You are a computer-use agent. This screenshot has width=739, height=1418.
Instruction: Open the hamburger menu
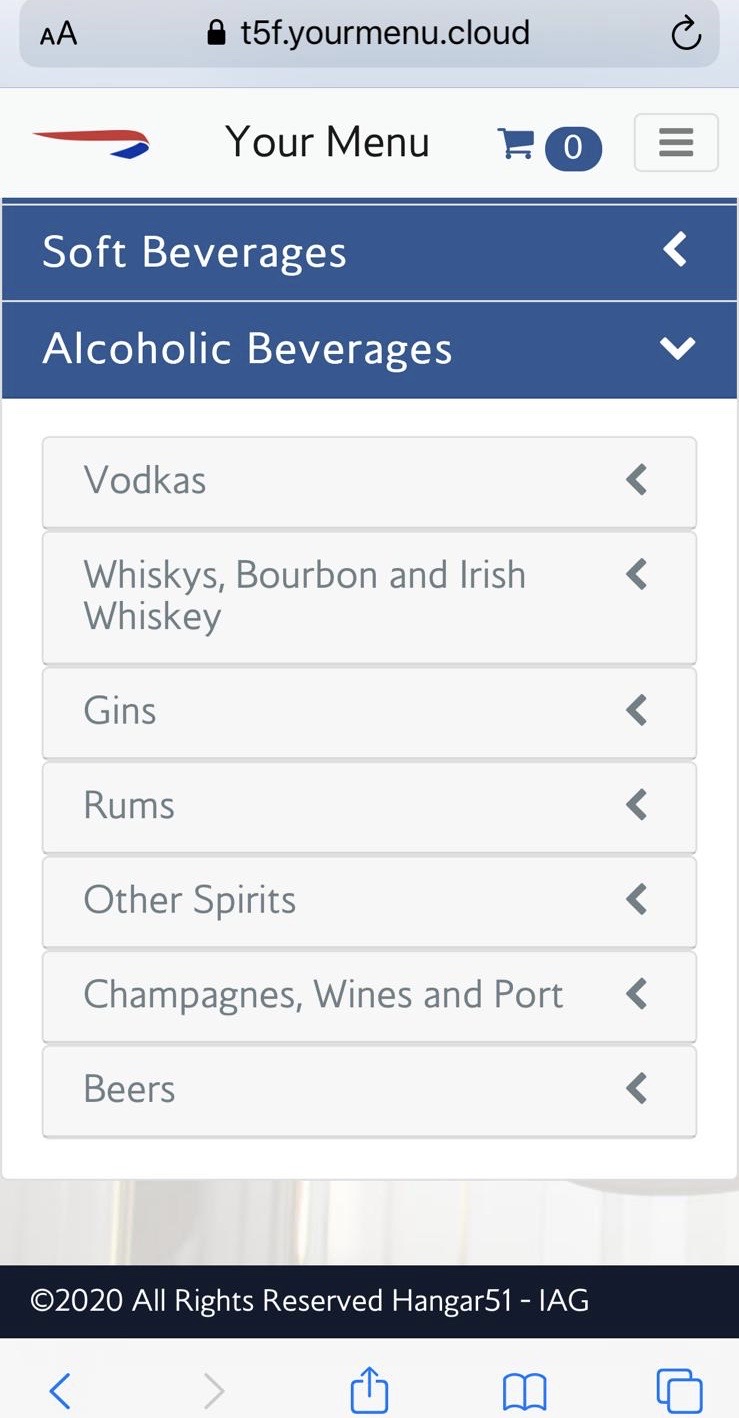click(x=676, y=143)
